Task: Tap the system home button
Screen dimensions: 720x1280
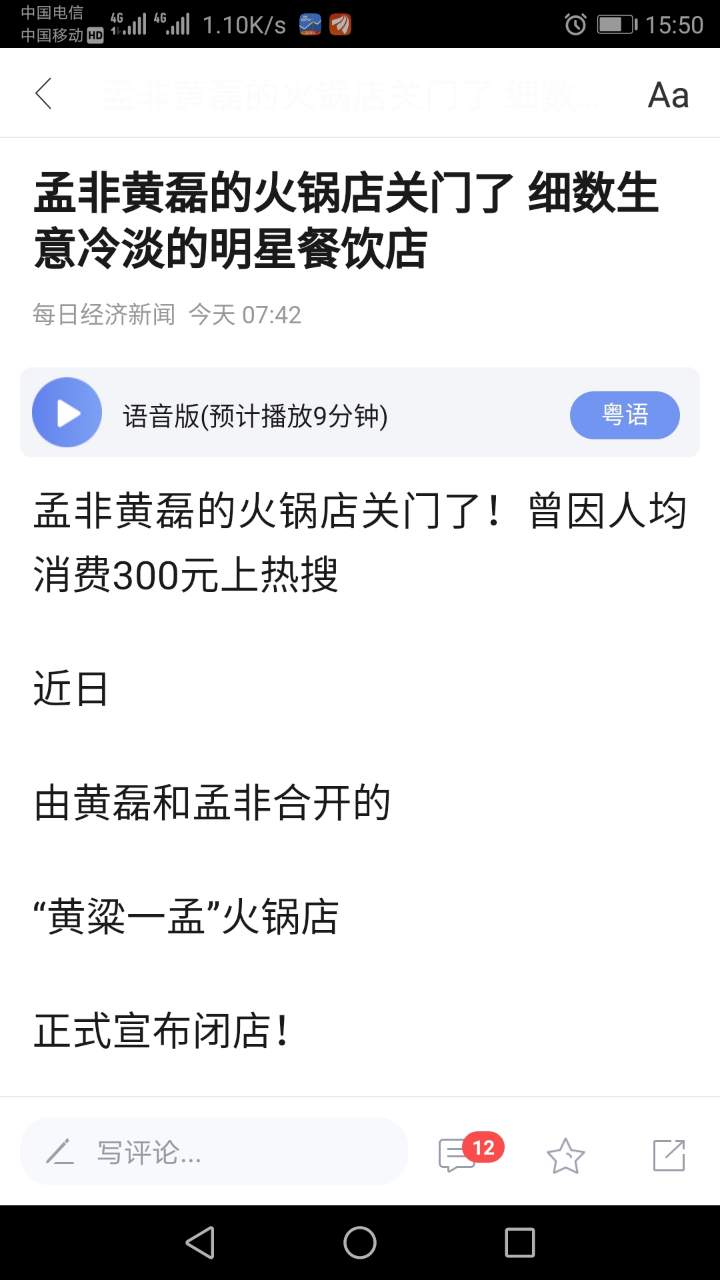Action: coord(360,1243)
